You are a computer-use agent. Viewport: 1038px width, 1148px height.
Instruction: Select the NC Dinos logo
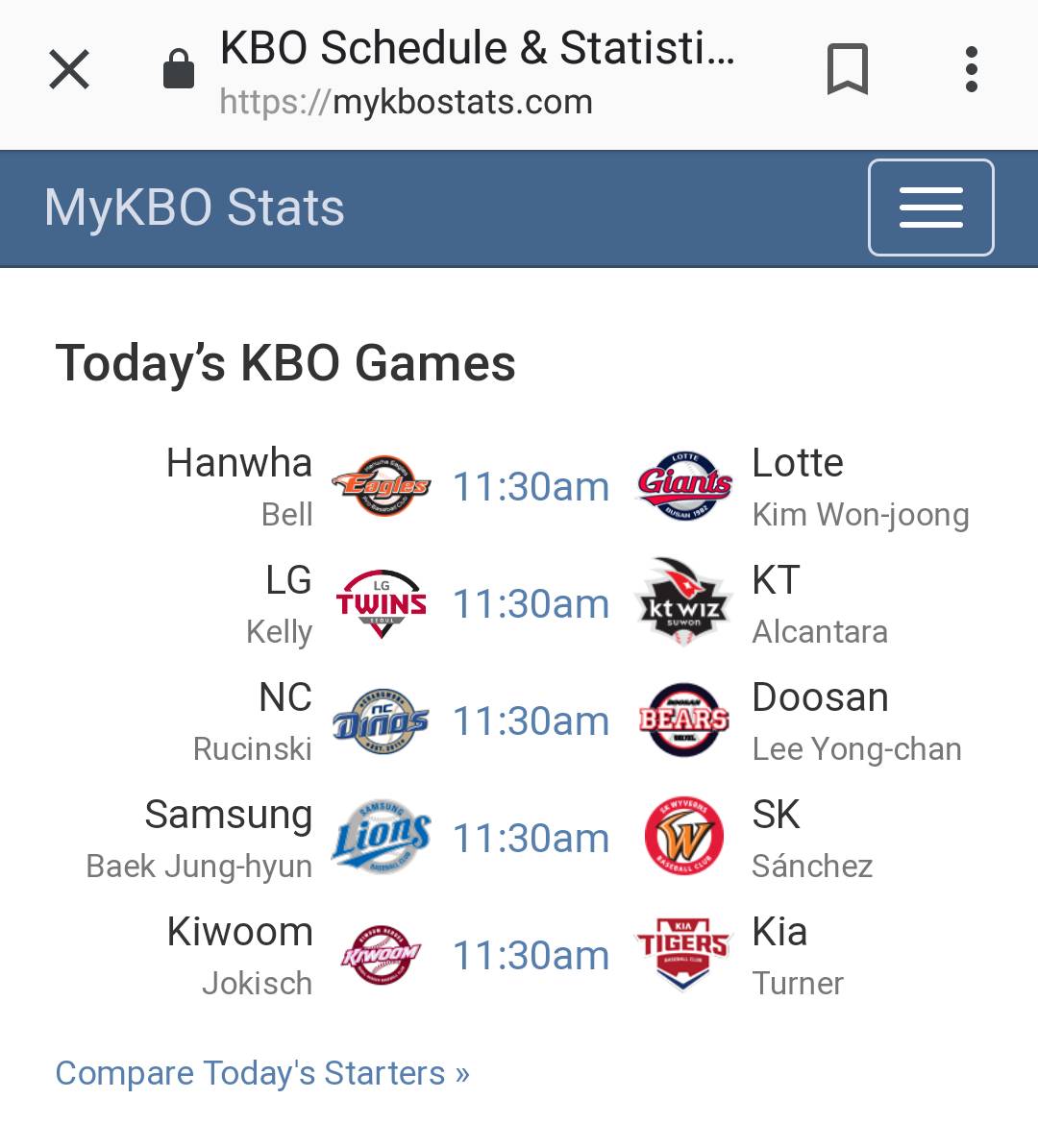click(381, 720)
